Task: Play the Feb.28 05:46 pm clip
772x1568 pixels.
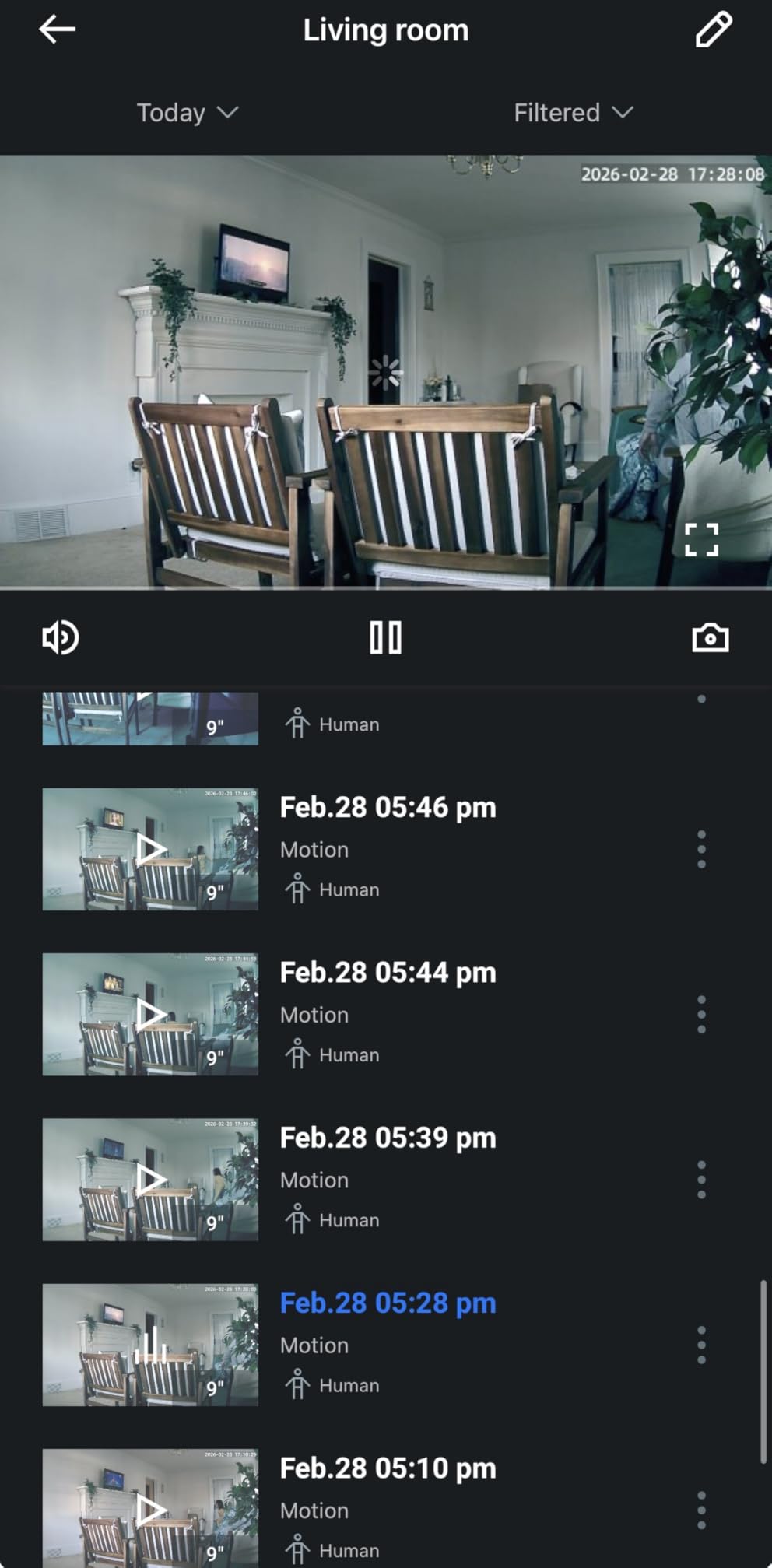Action: coord(150,849)
